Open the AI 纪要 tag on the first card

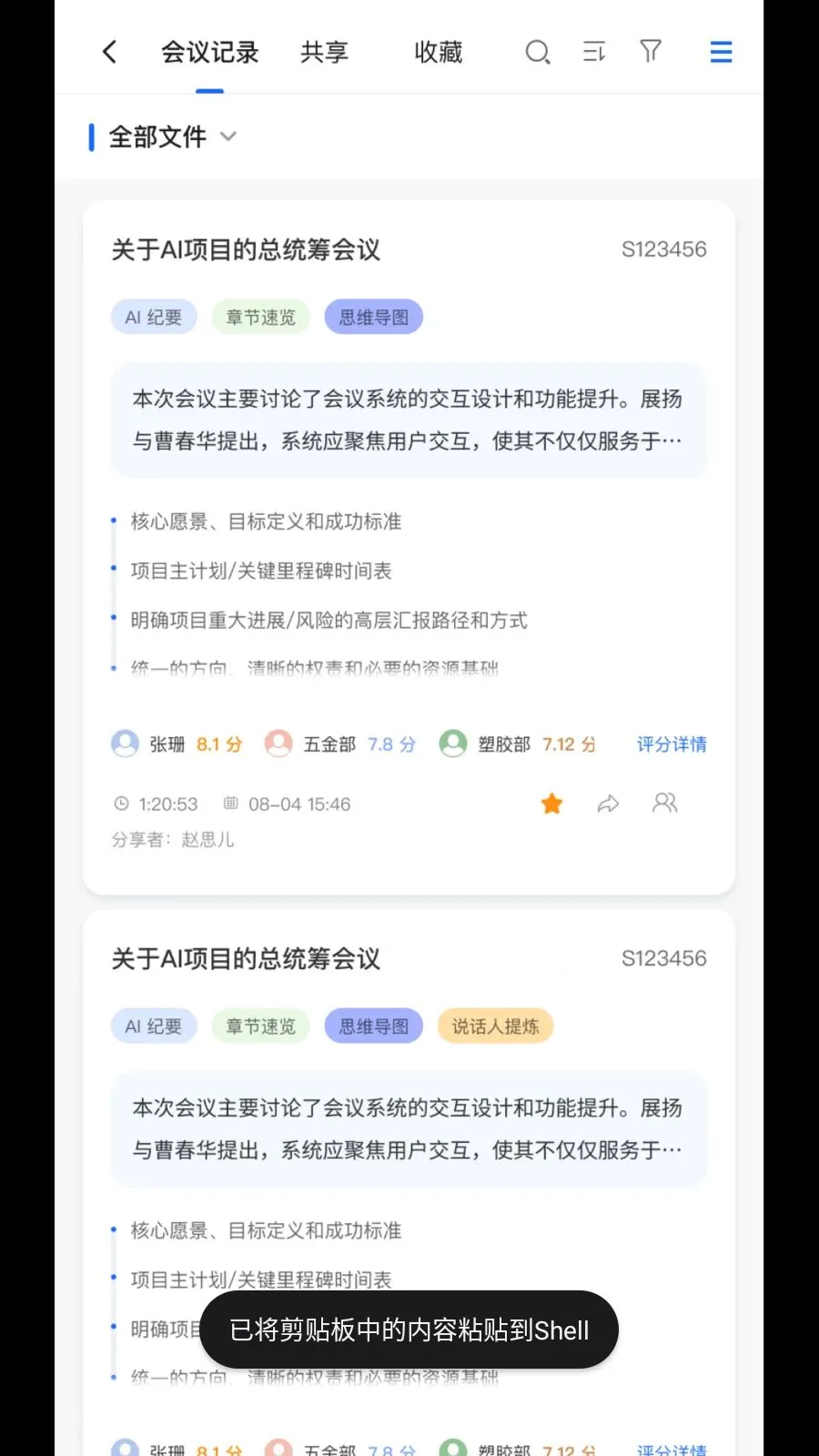point(153,317)
